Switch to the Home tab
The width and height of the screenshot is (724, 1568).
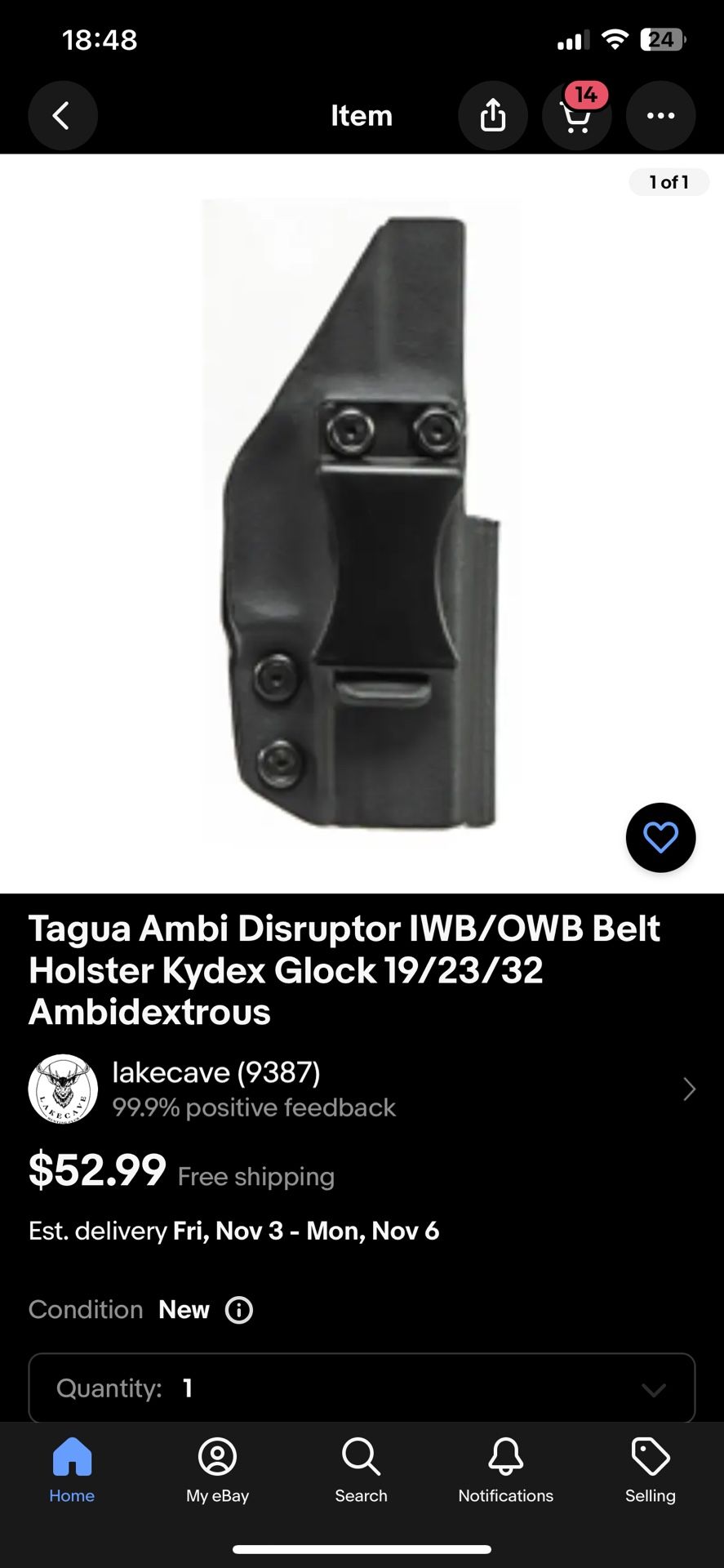point(72,1471)
